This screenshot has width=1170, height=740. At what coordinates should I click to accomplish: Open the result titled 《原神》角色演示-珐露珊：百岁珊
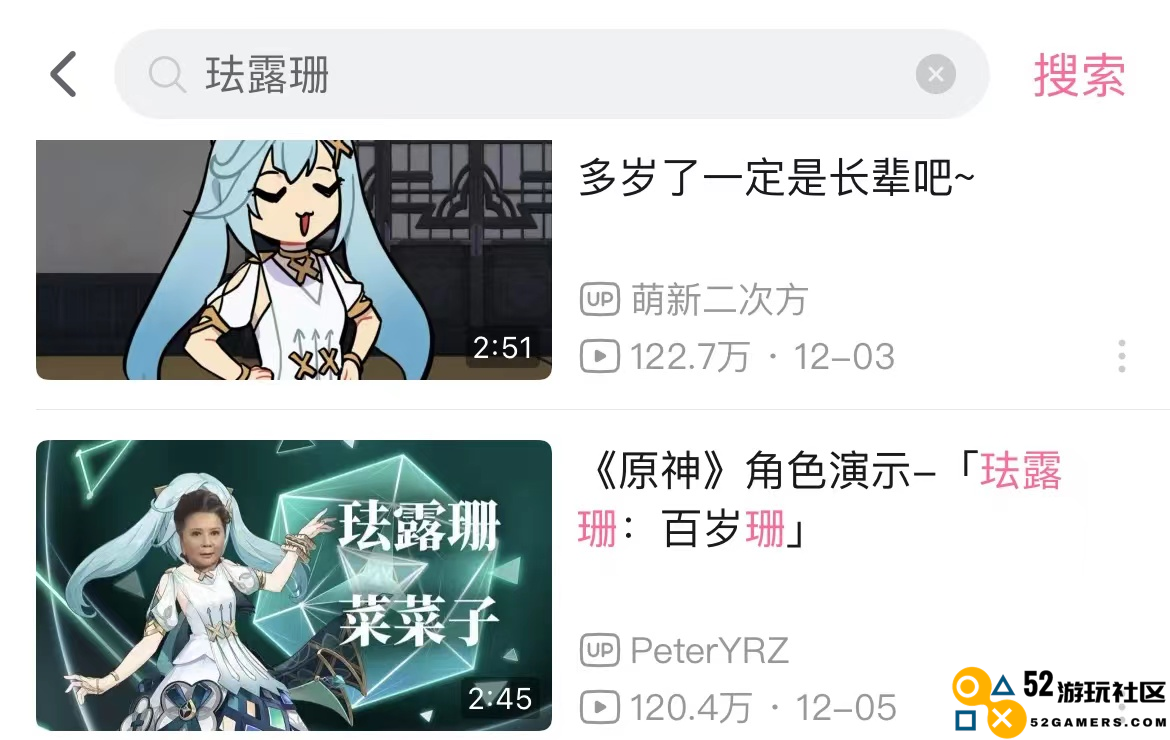pyautogui.click(x=818, y=499)
